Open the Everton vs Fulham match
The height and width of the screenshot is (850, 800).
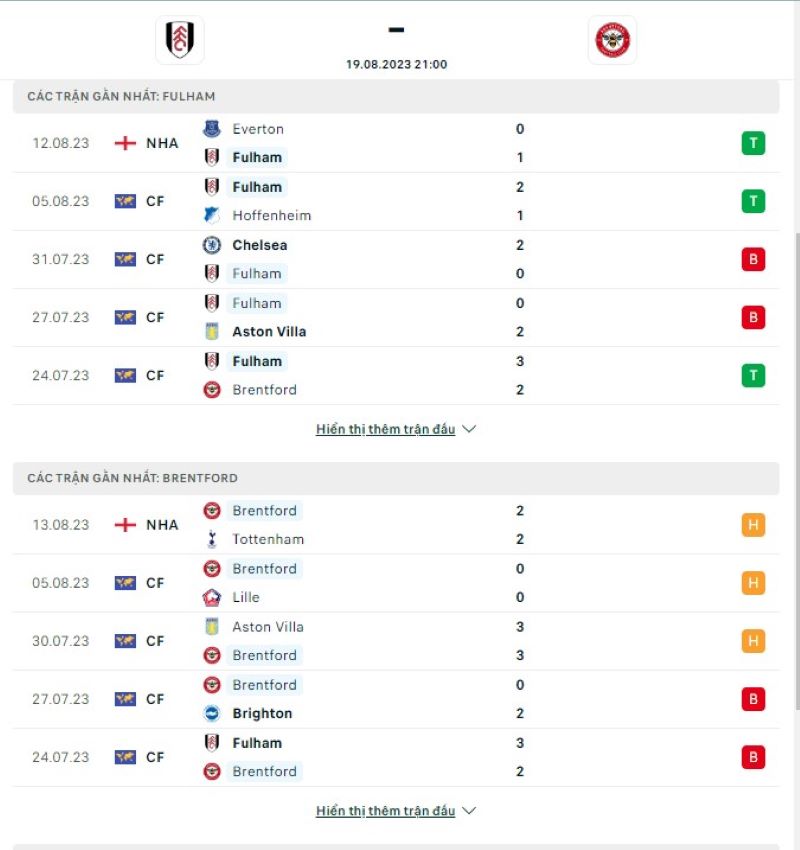[395, 143]
